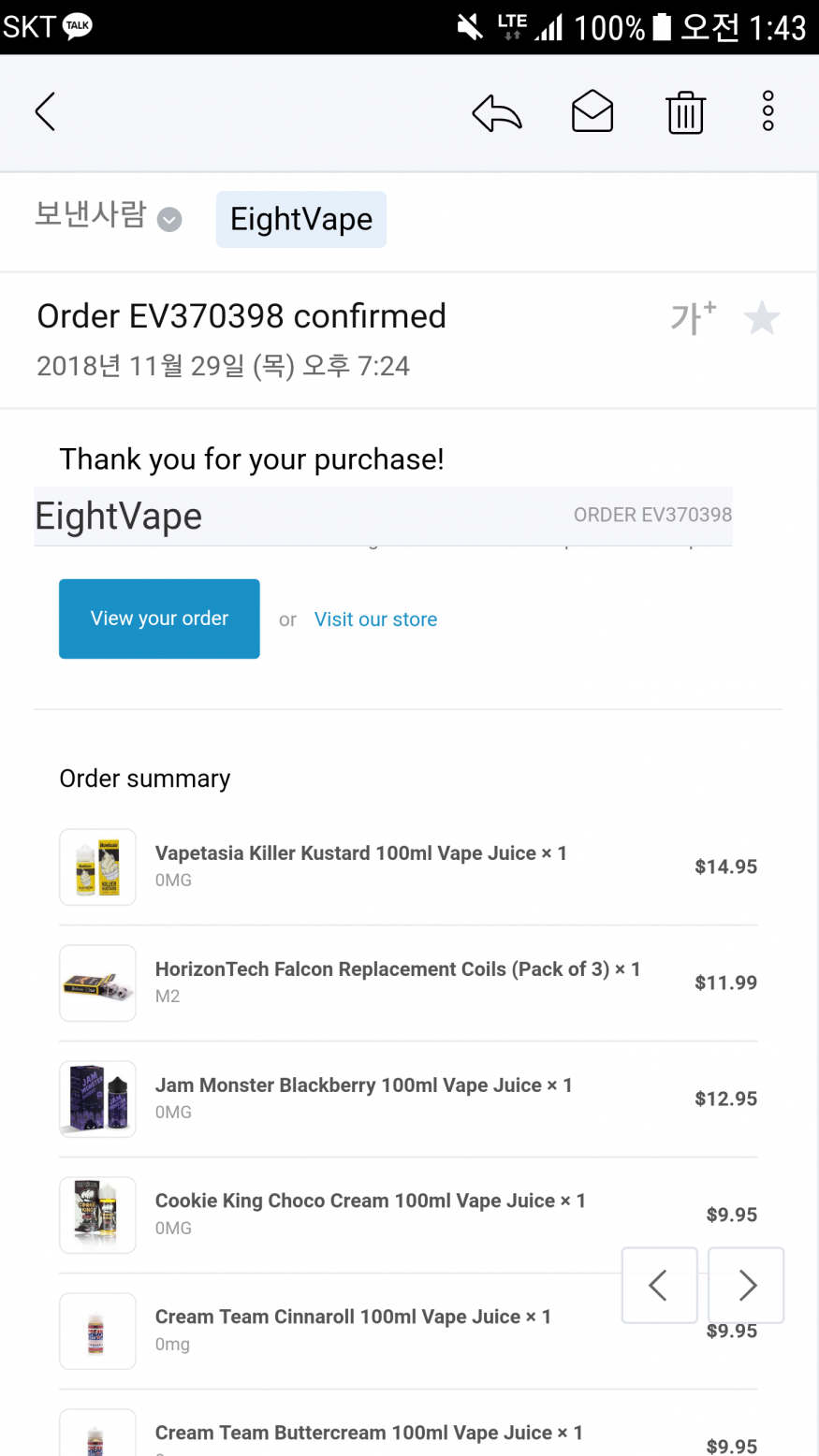Delete this email
The height and width of the screenshot is (1456, 819).
click(x=685, y=113)
